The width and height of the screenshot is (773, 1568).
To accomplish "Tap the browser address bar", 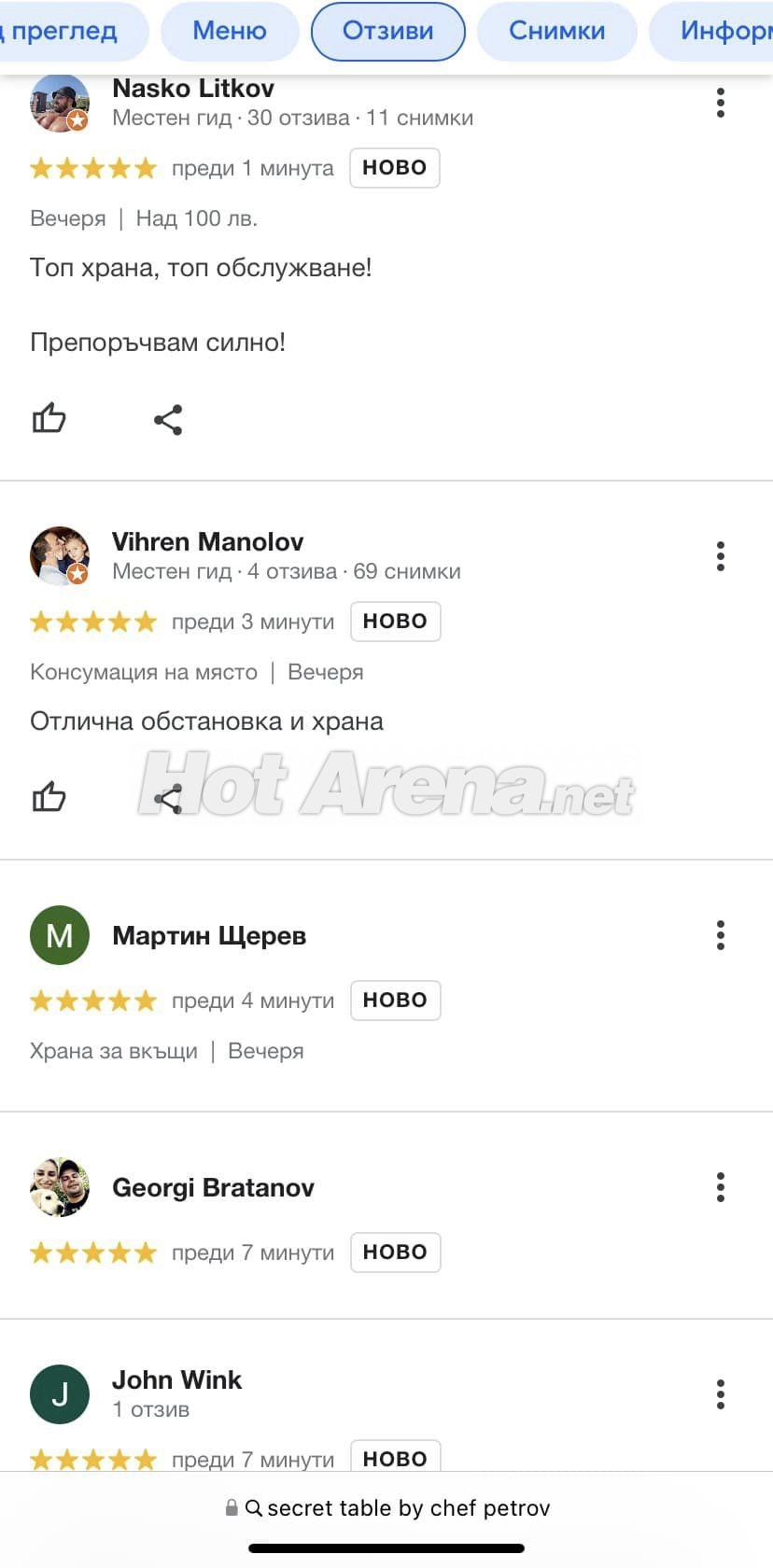I will 386,1508.
